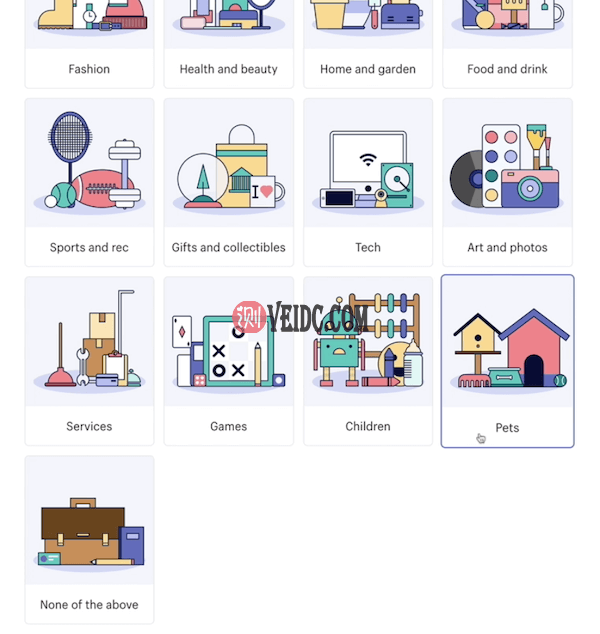Choose the Health and beauty category
The image size is (600, 634).
click(x=228, y=45)
